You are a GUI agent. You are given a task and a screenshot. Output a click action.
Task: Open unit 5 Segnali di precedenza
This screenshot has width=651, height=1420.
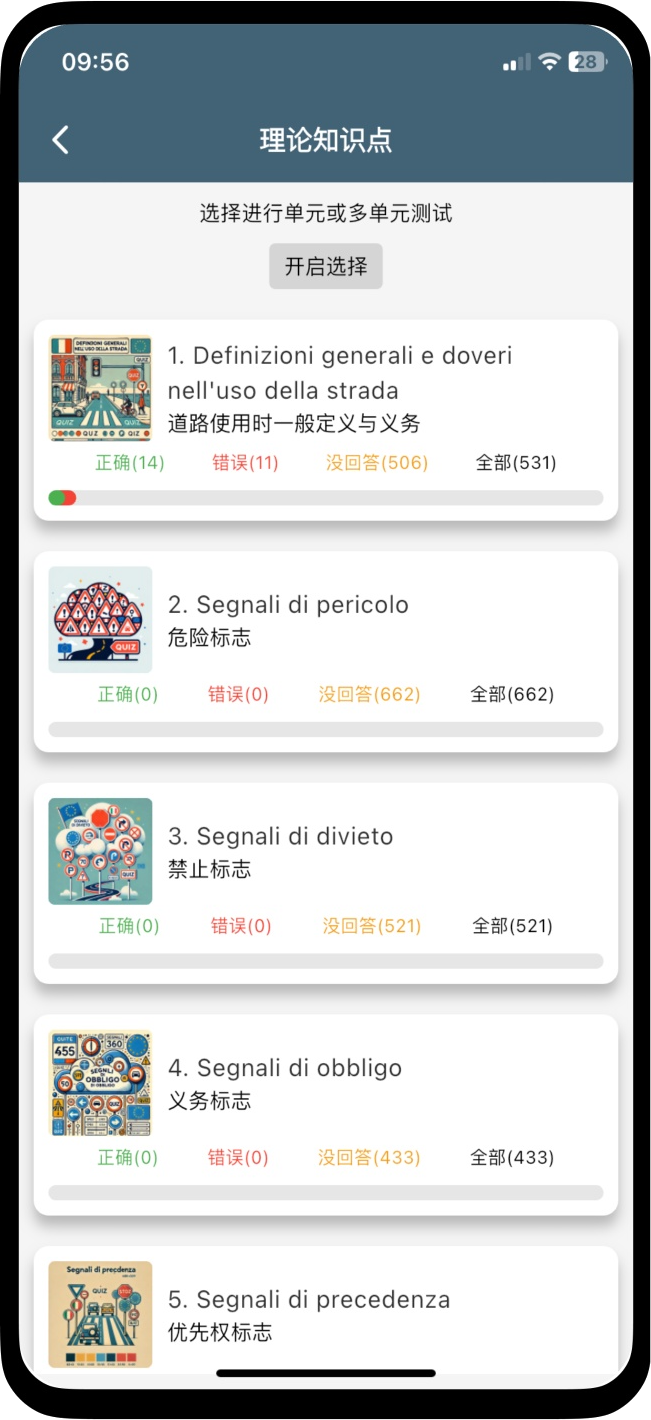coord(308,1300)
